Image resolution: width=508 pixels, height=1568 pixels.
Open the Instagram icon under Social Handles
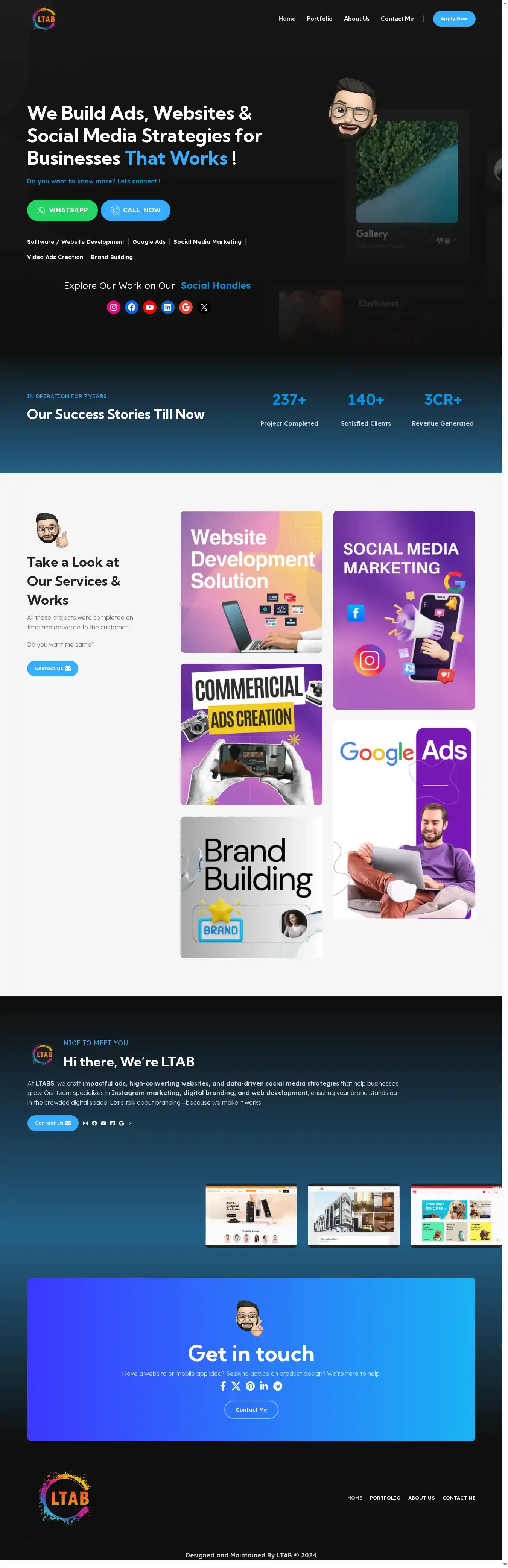click(x=113, y=307)
